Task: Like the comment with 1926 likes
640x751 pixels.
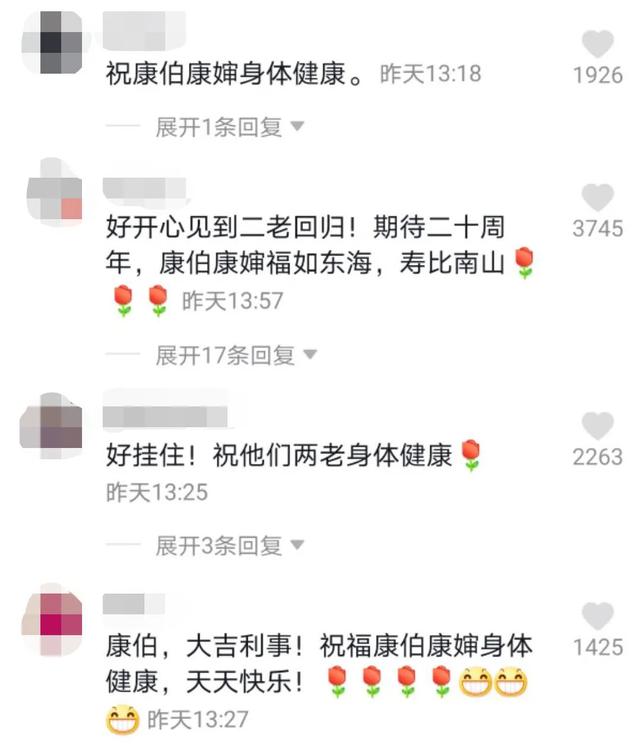Action: [598, 45]
